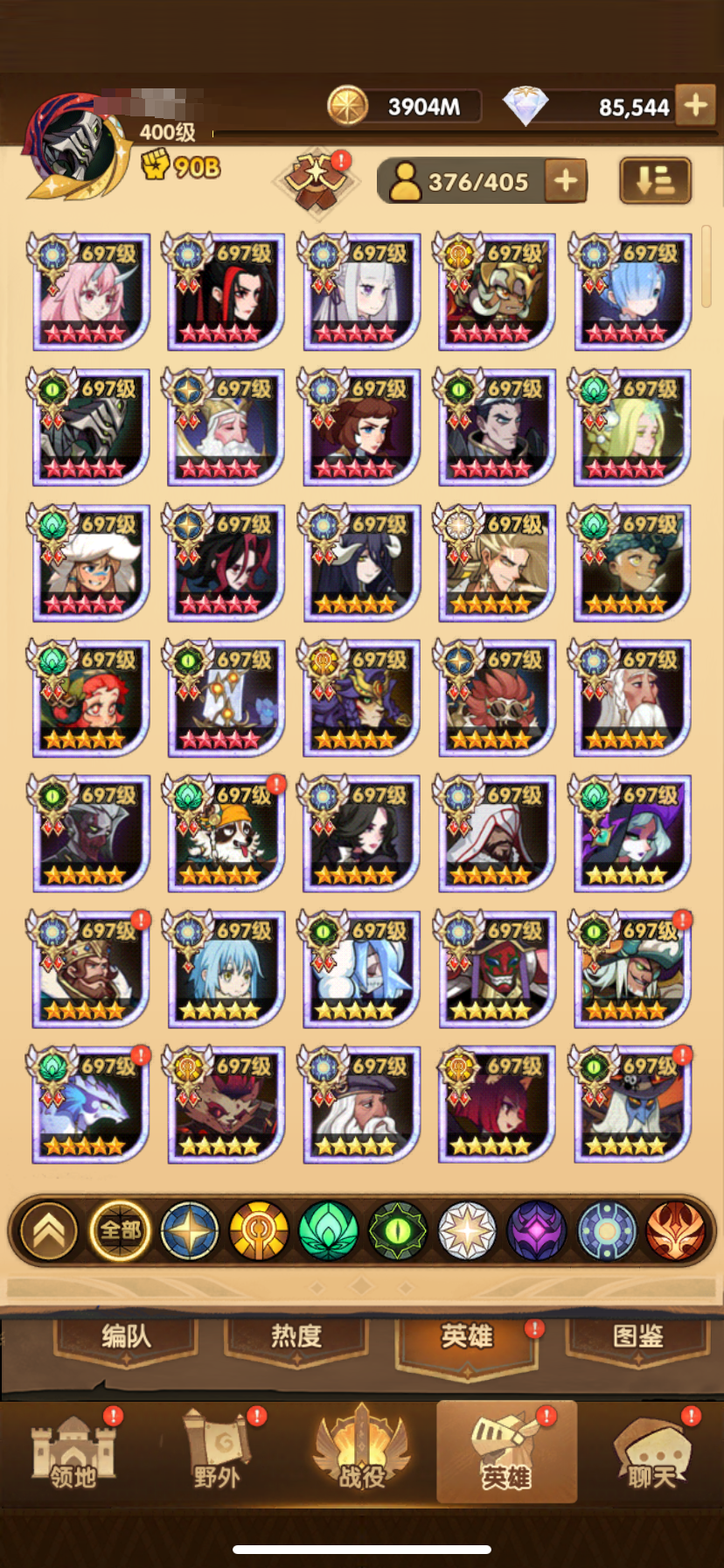Filter heroes by purple demon faction
This screenshot has height=1568, width=724.
click(537, 1230)
